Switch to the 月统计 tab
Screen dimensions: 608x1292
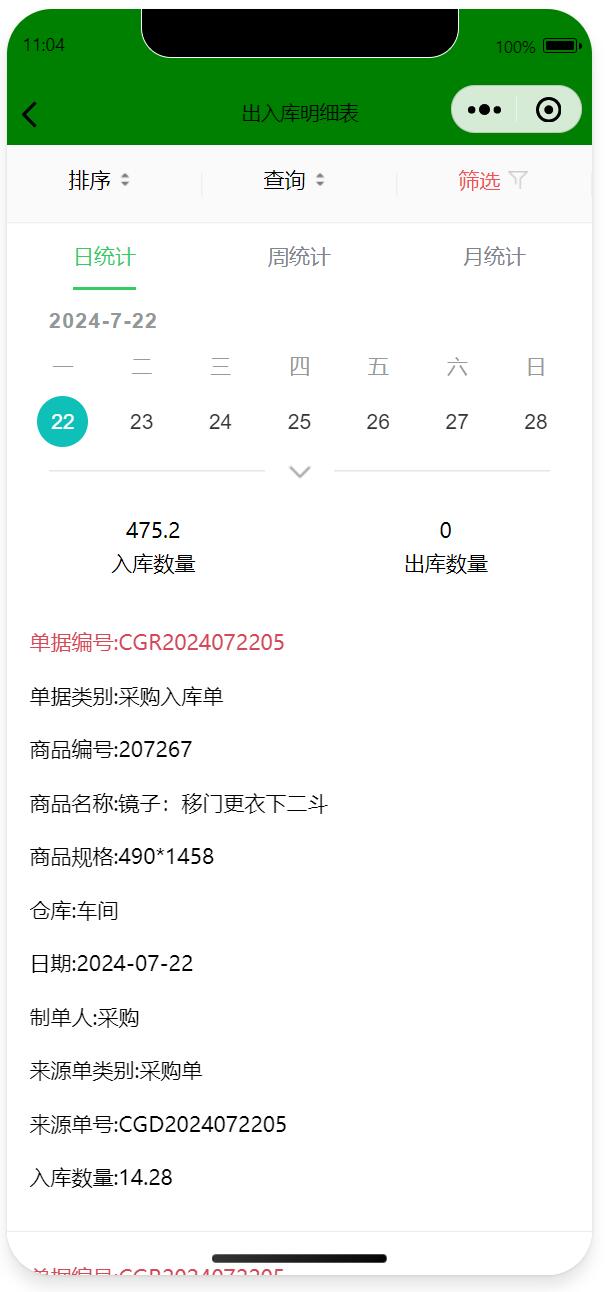pos(493,258)
